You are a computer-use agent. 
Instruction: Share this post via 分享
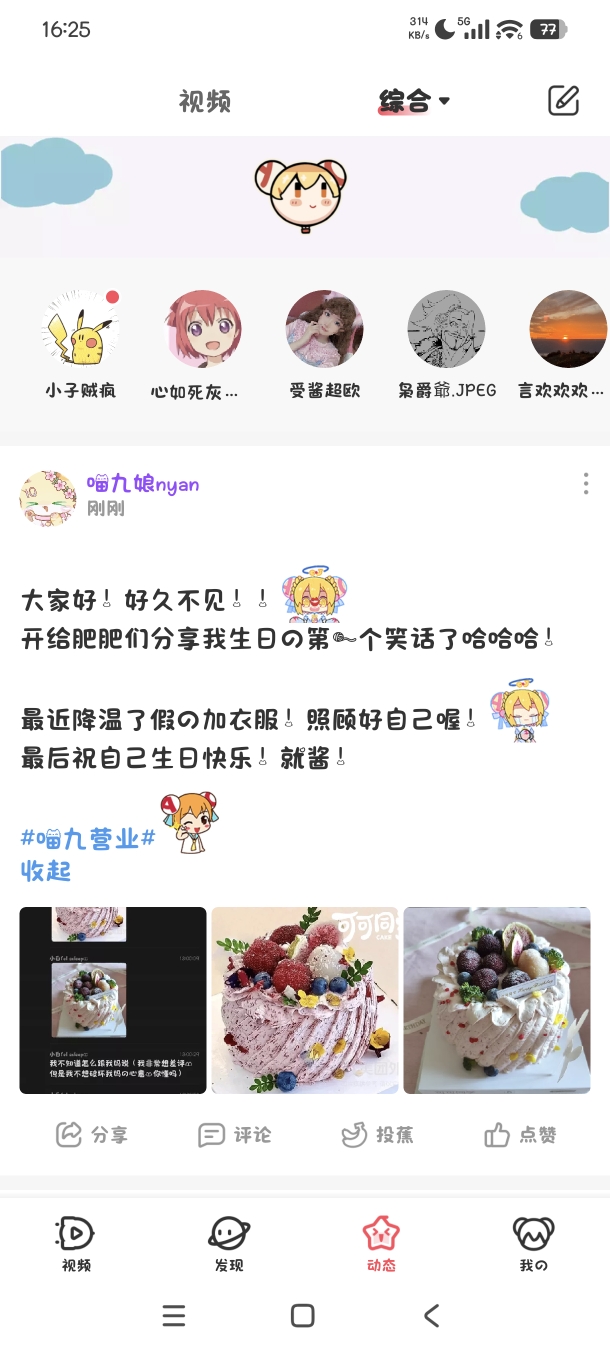pos(92,1135)
